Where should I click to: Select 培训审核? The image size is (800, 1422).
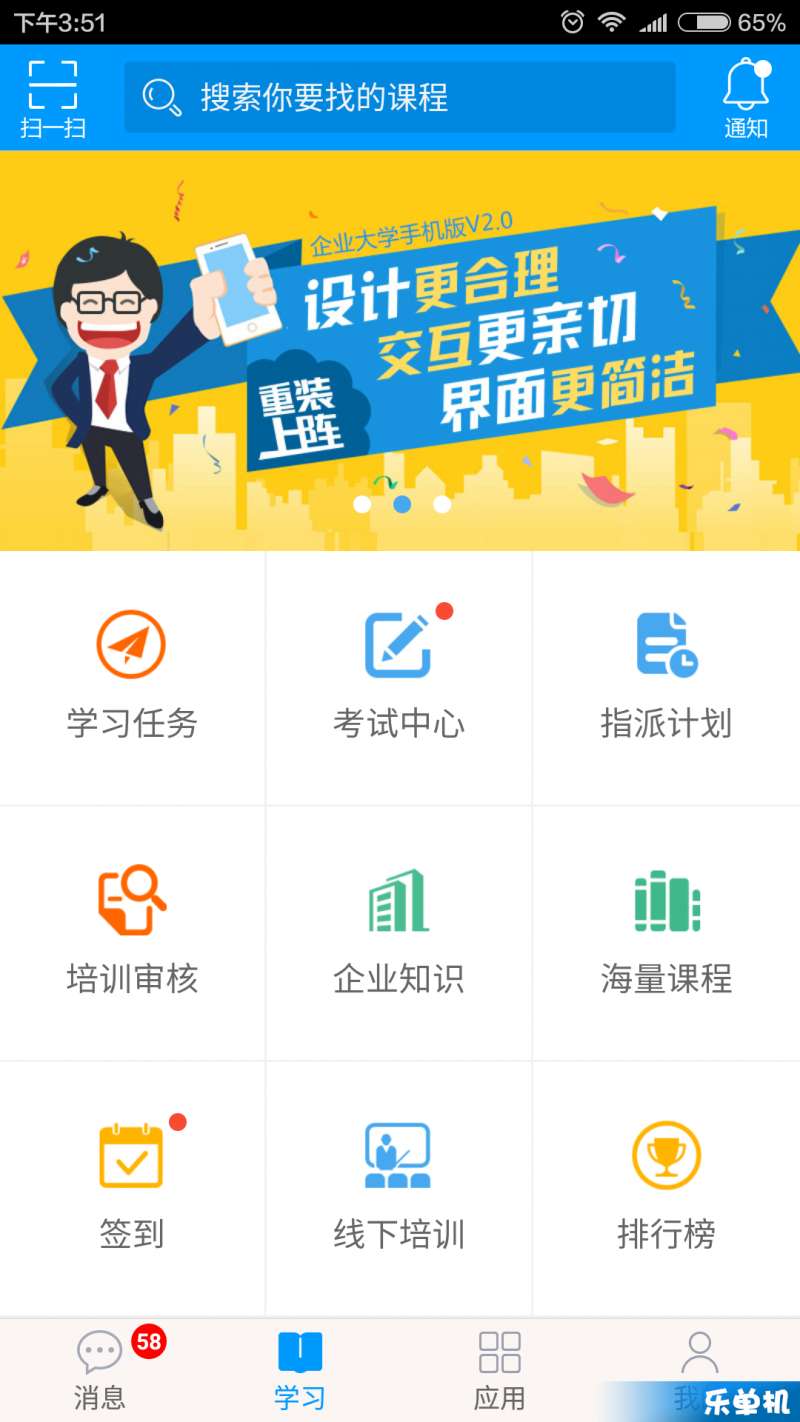[132, 932]
